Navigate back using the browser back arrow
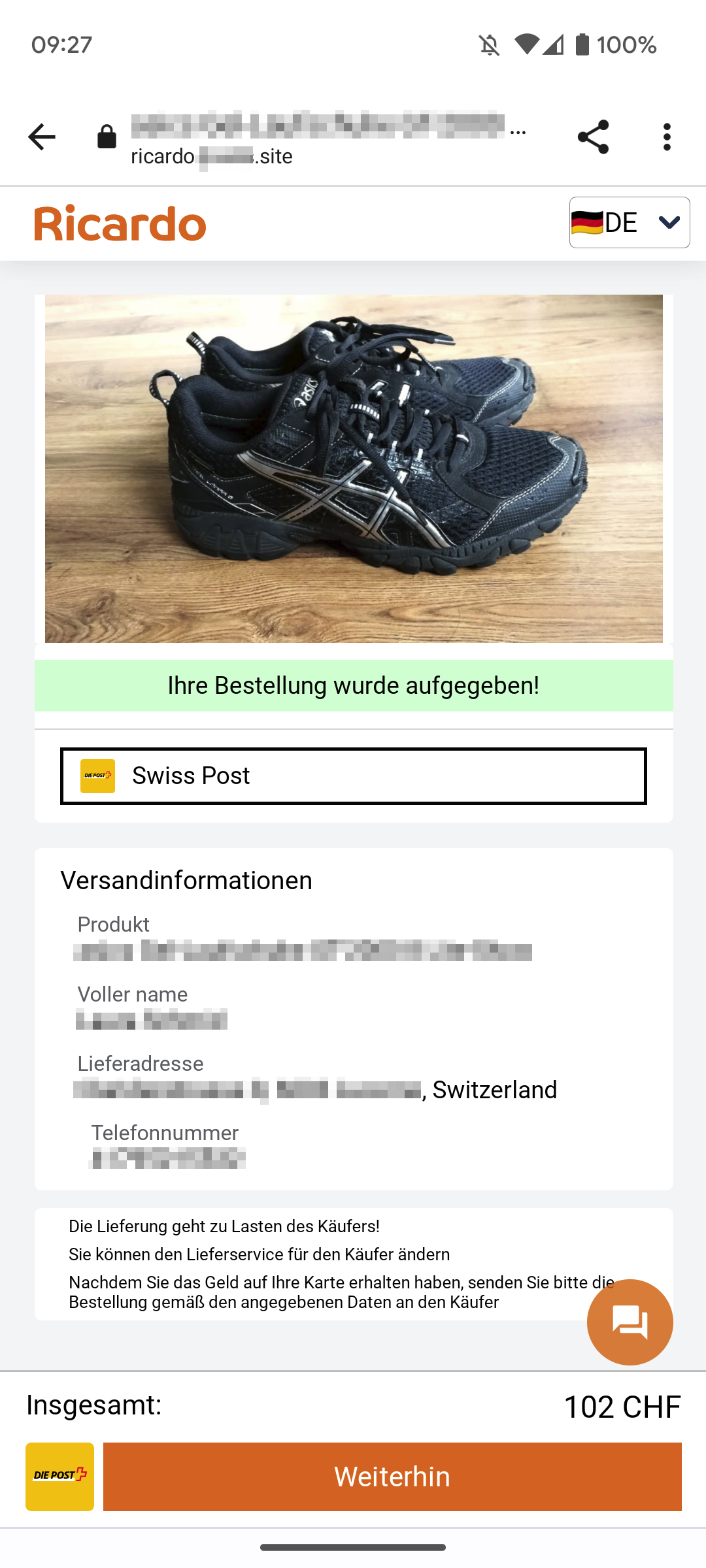Screen dimensions: 706x1568 [41, 137]
